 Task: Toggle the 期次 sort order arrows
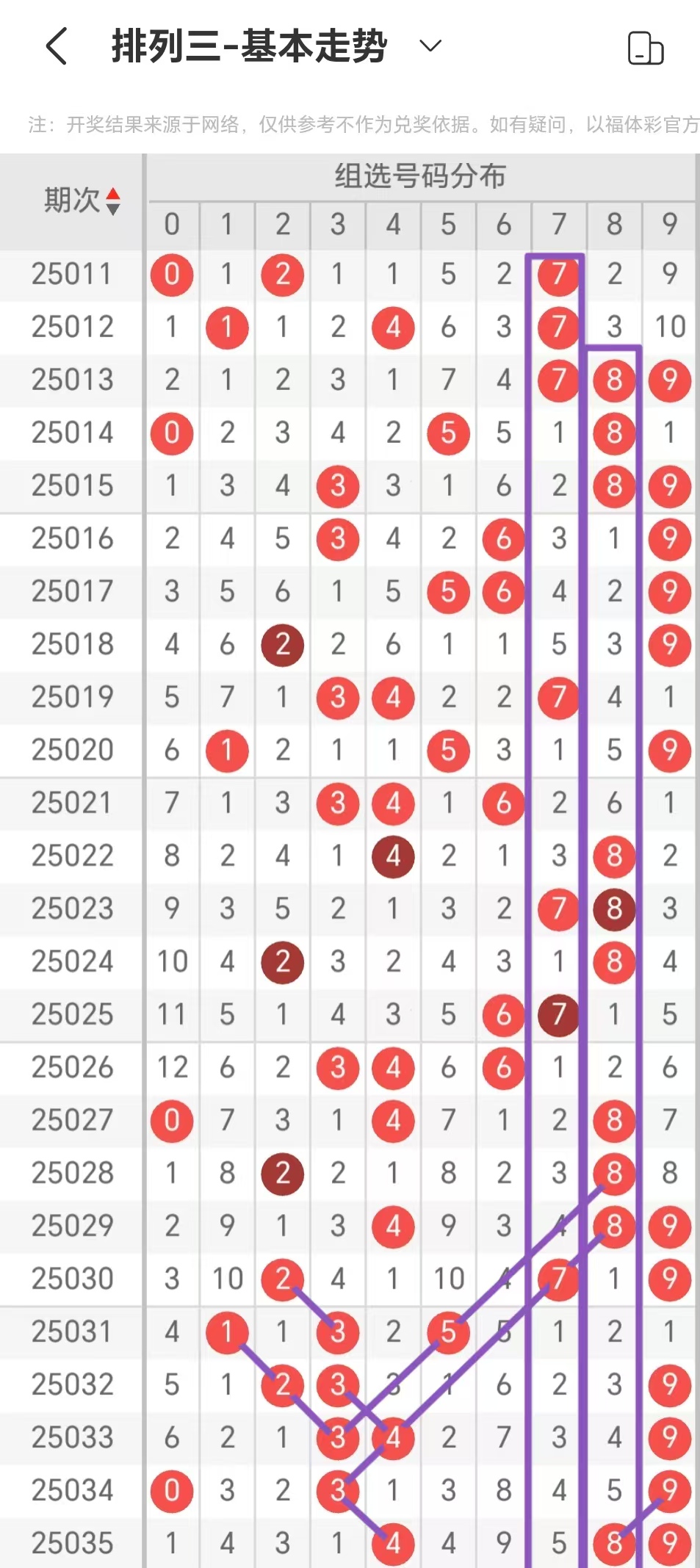coord(112,200)
